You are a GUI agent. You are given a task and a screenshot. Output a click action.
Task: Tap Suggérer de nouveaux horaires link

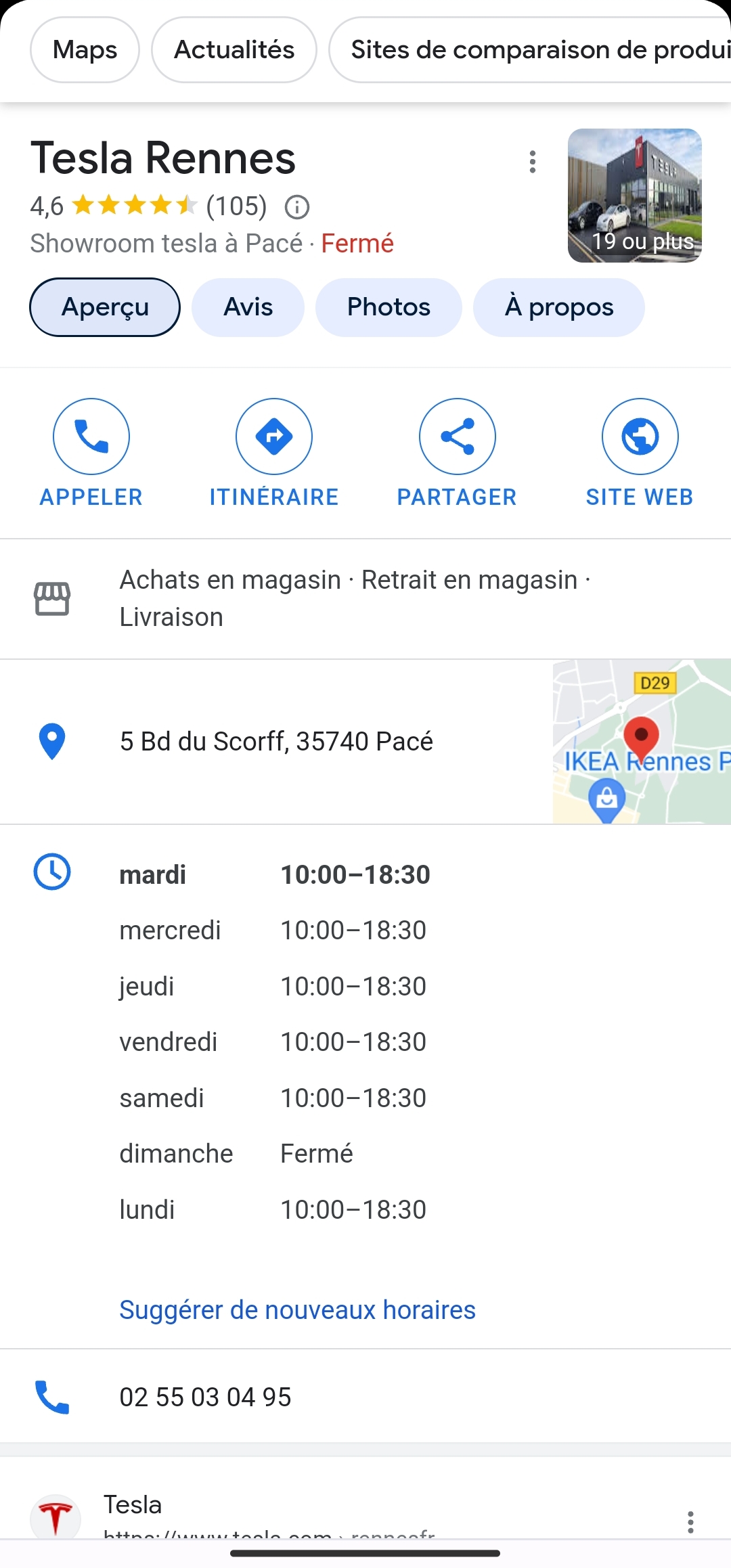pyautogui.click(x=297, y=1310)
